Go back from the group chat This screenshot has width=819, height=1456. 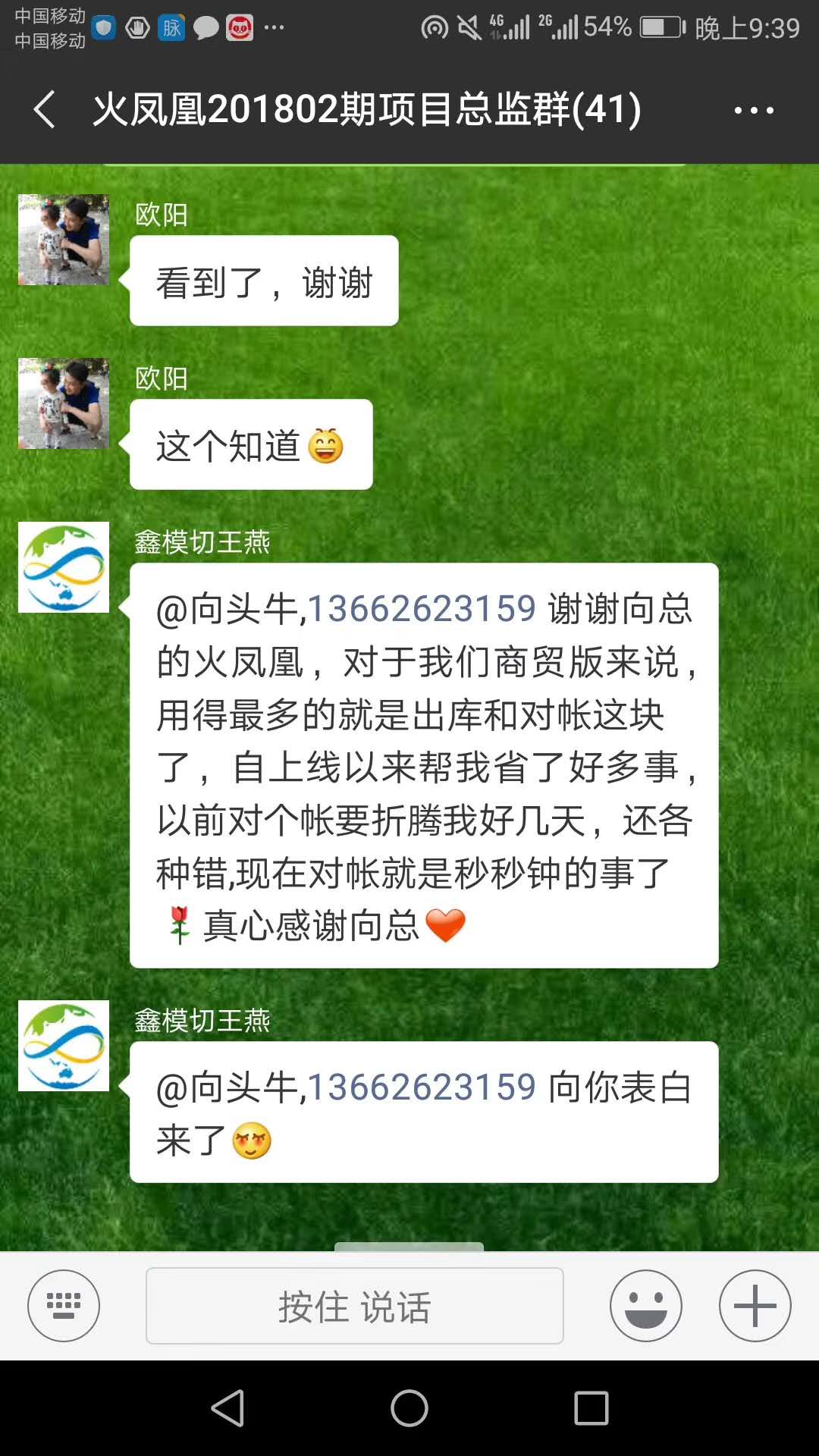click(45, 109)
